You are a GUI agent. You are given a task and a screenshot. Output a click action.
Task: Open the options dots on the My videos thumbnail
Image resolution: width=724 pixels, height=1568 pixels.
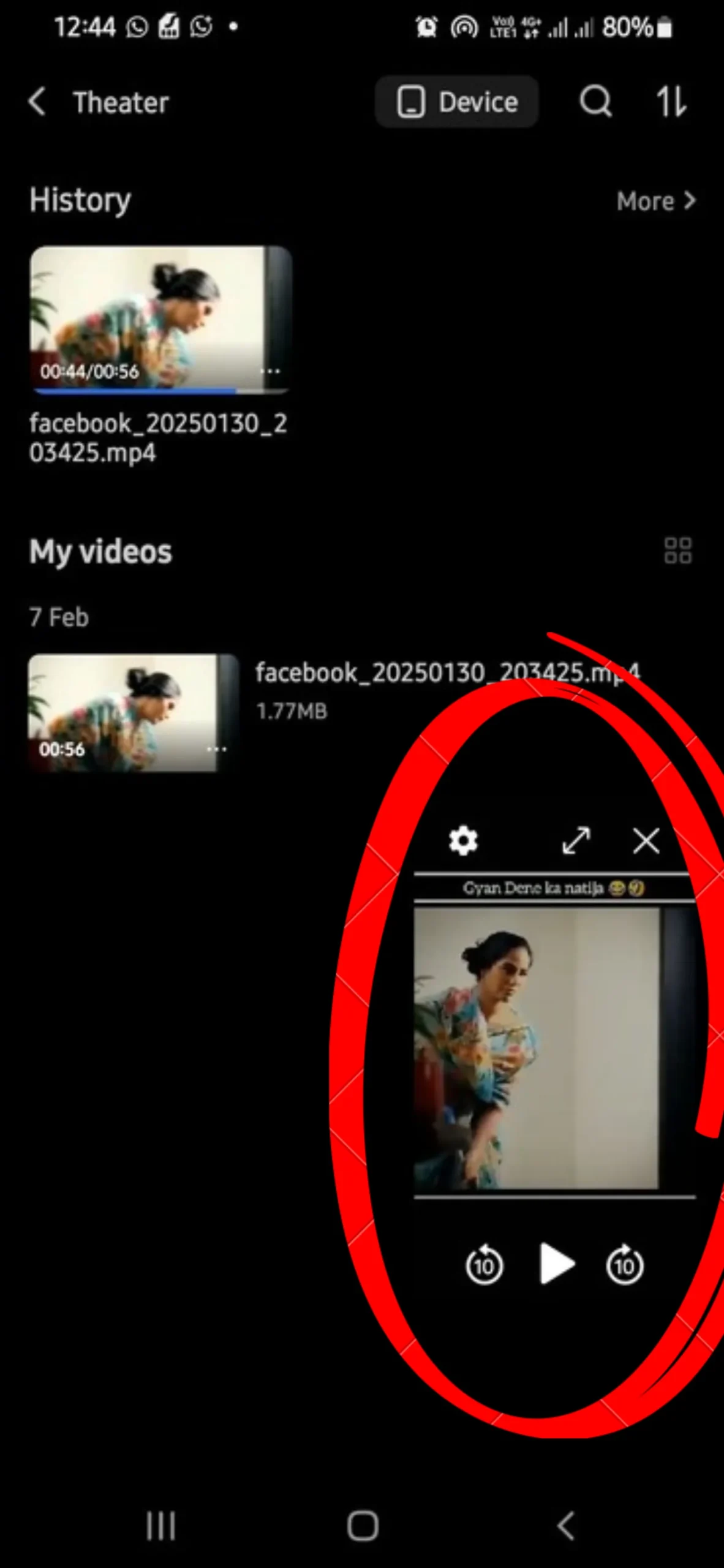click(x=217, y=749)
